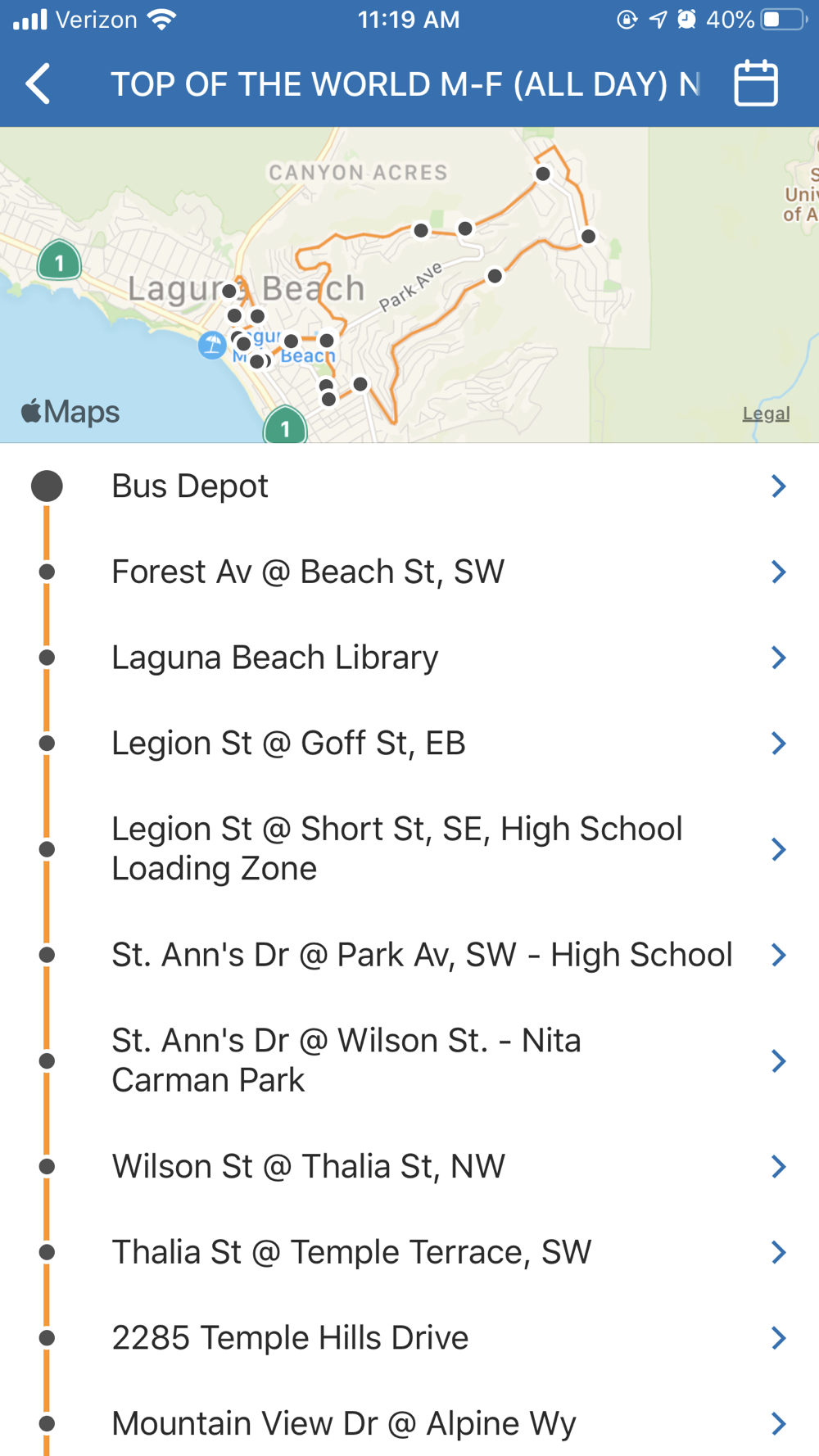This screenshot has width=819, height=1456.
Task: Open Legion St @ Goff St, EB
Action: point(409,743)
